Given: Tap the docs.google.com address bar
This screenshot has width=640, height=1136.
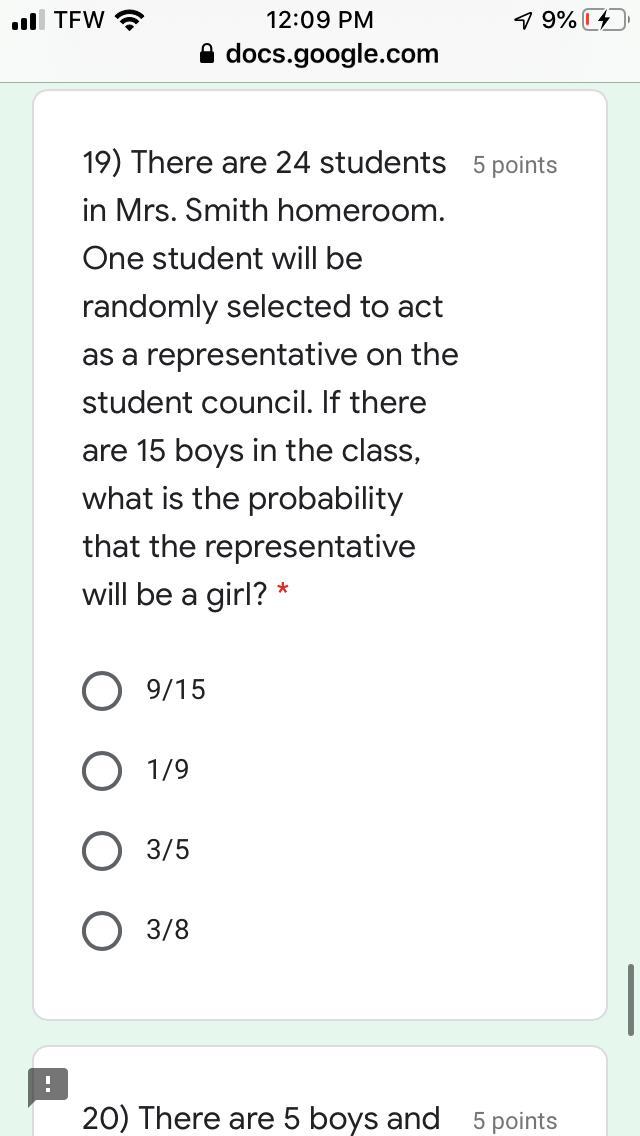Looking at the screenshot, I should point(319,54).
